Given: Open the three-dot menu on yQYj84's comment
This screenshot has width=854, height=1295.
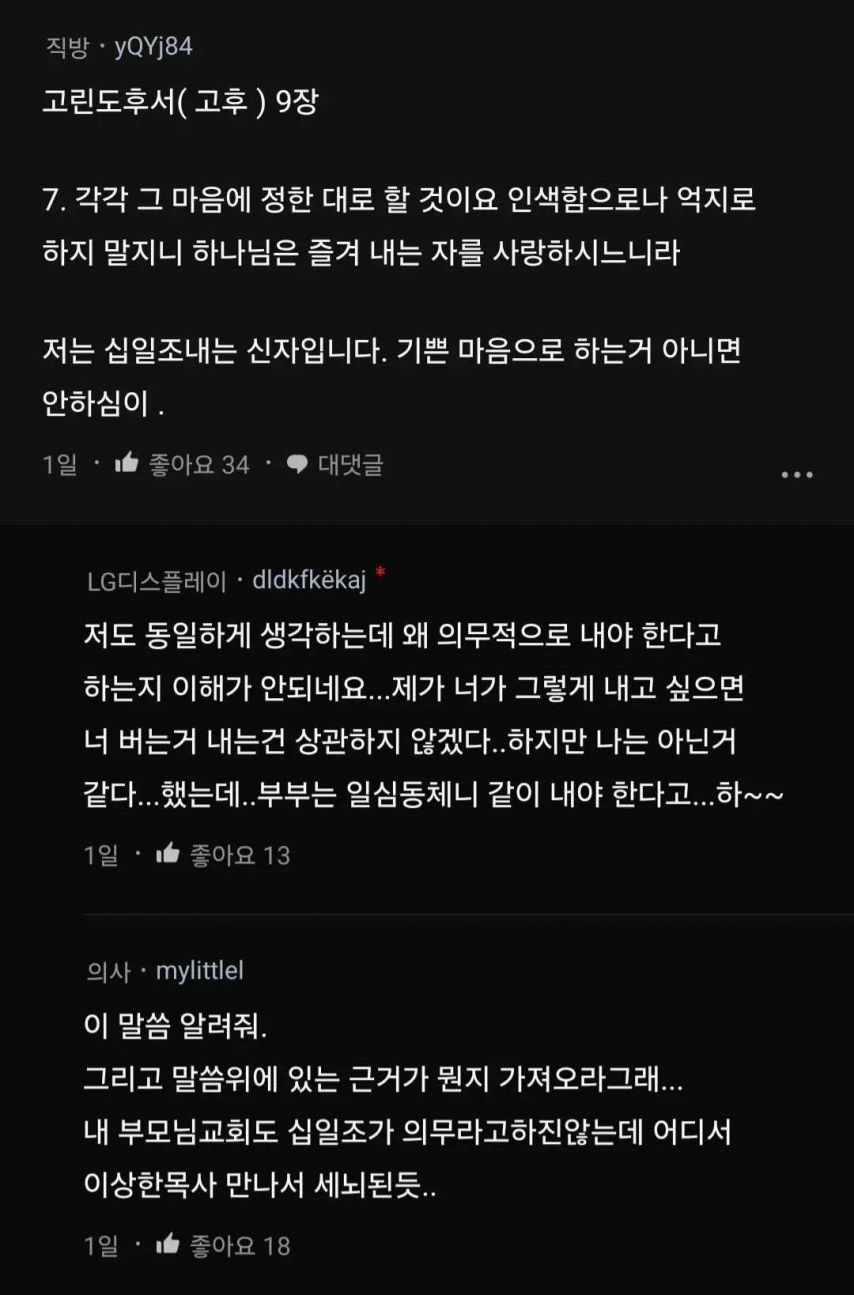Looking at the screenshot, I should pos(796,474).
